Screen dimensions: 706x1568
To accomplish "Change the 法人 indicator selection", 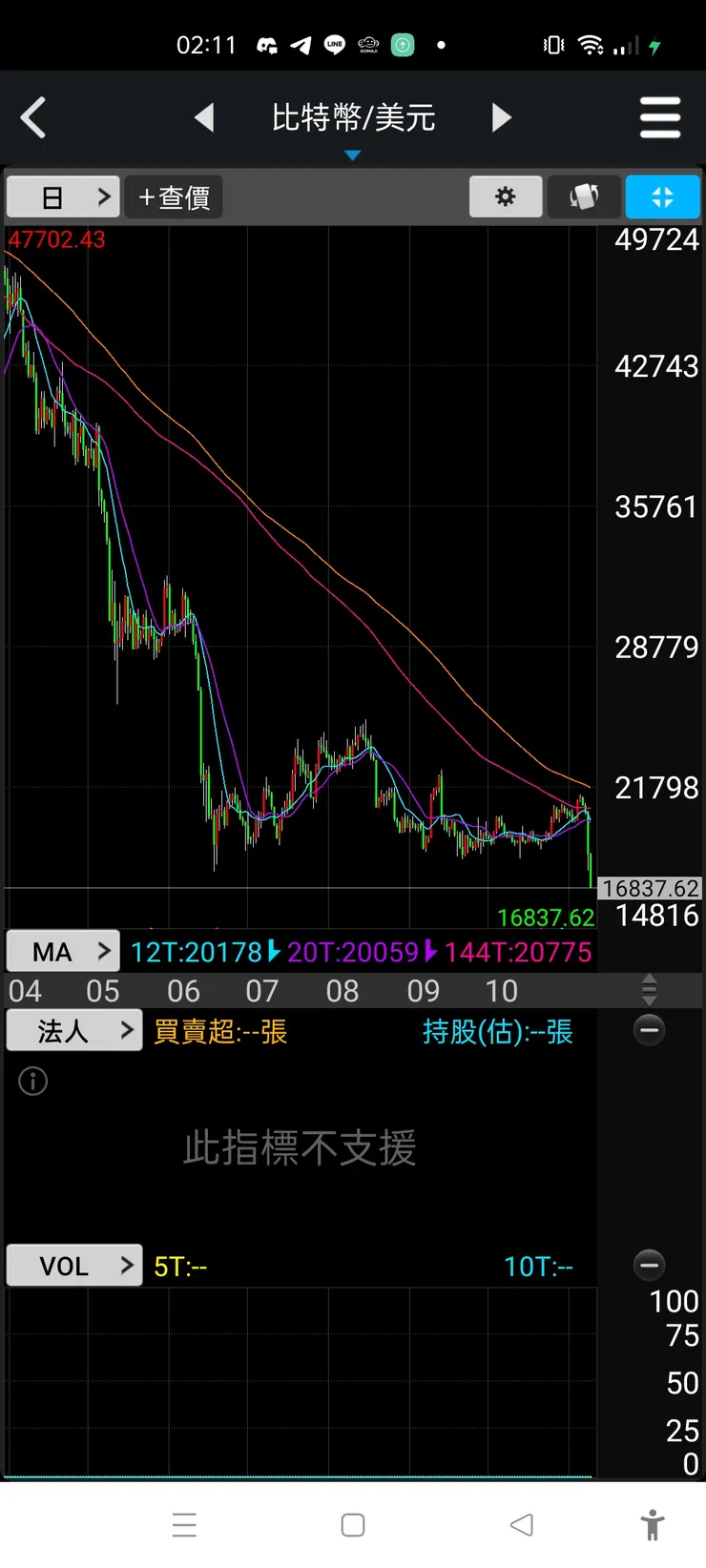I will click(73, 1031).
